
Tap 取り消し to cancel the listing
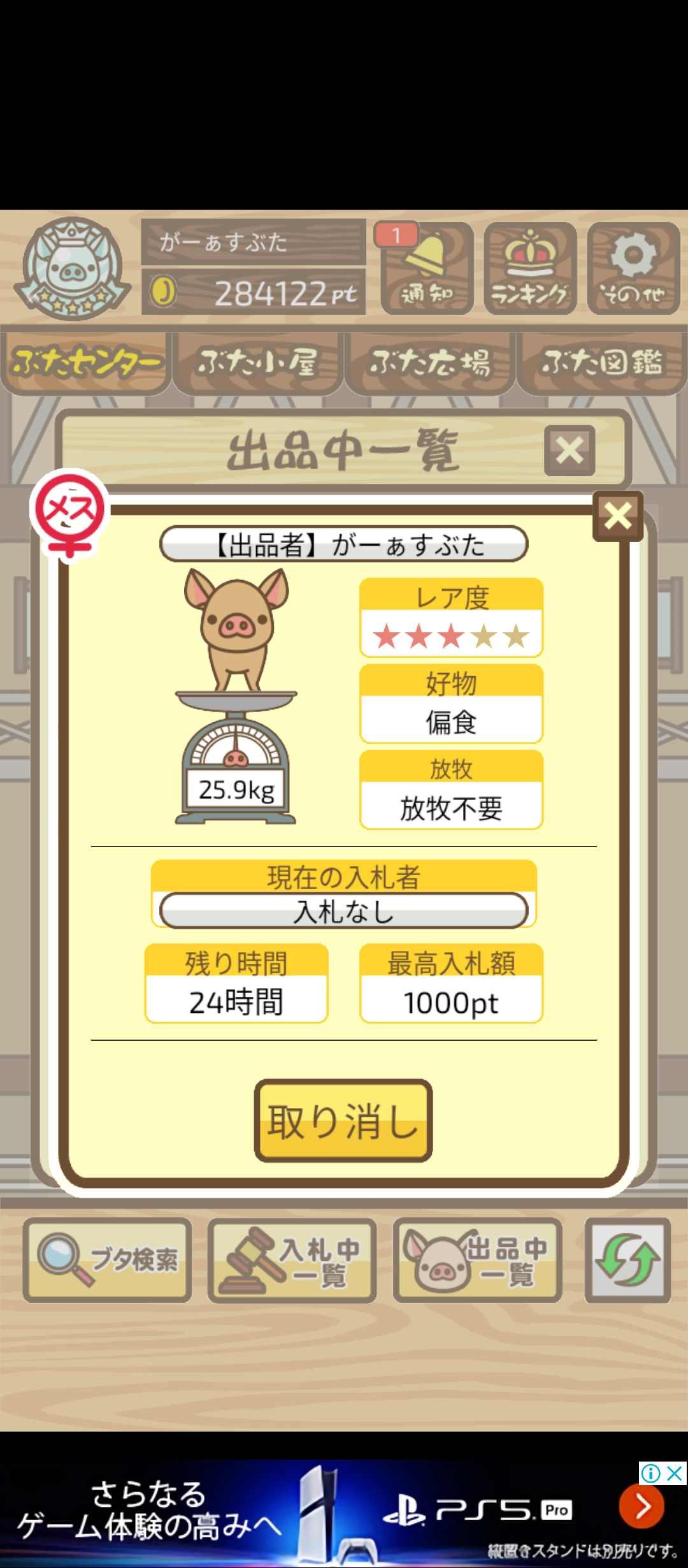343,1121
